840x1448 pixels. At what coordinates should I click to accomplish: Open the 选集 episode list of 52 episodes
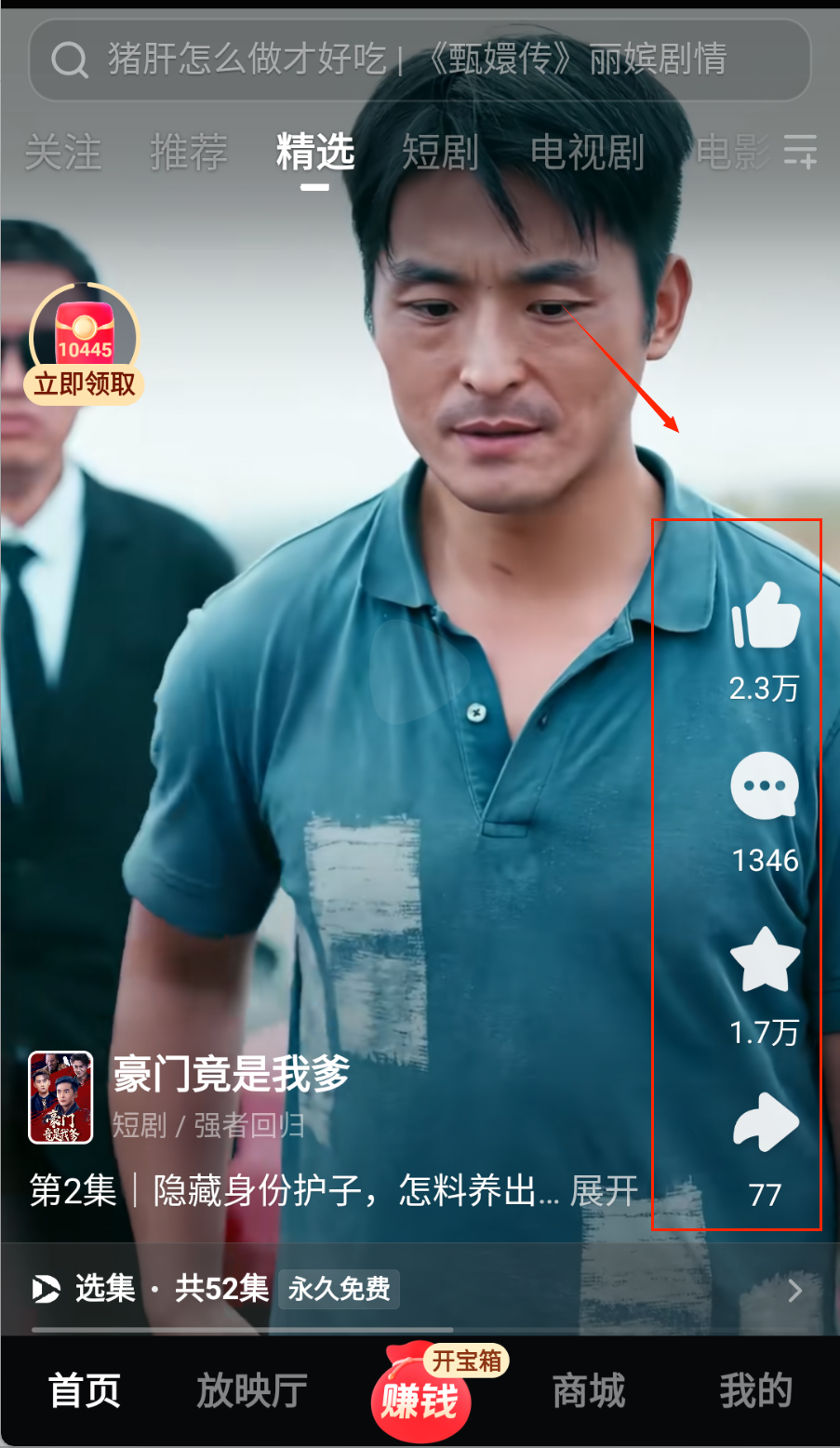pos(419,1289)
